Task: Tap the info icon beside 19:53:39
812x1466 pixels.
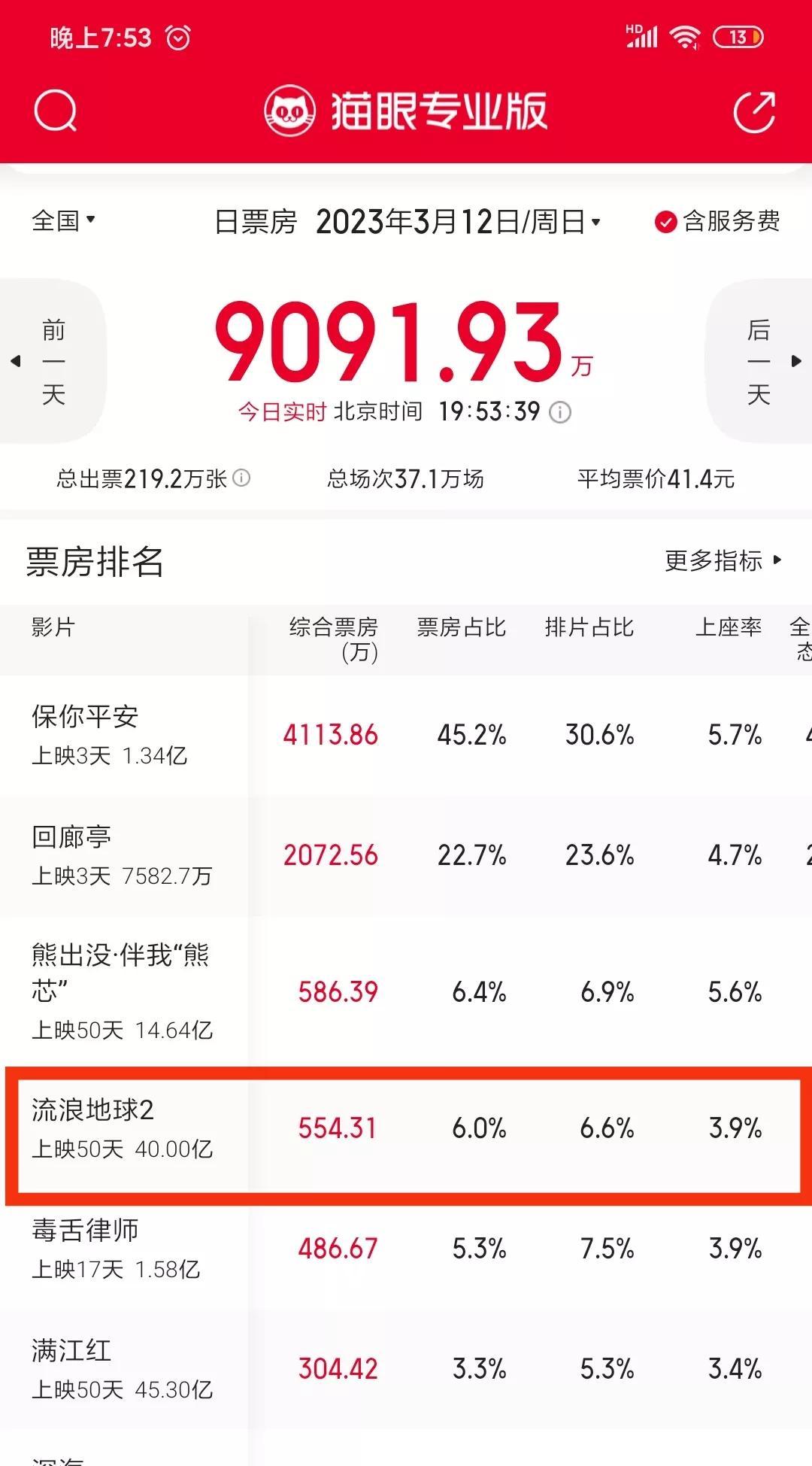Action: [560, 412]
